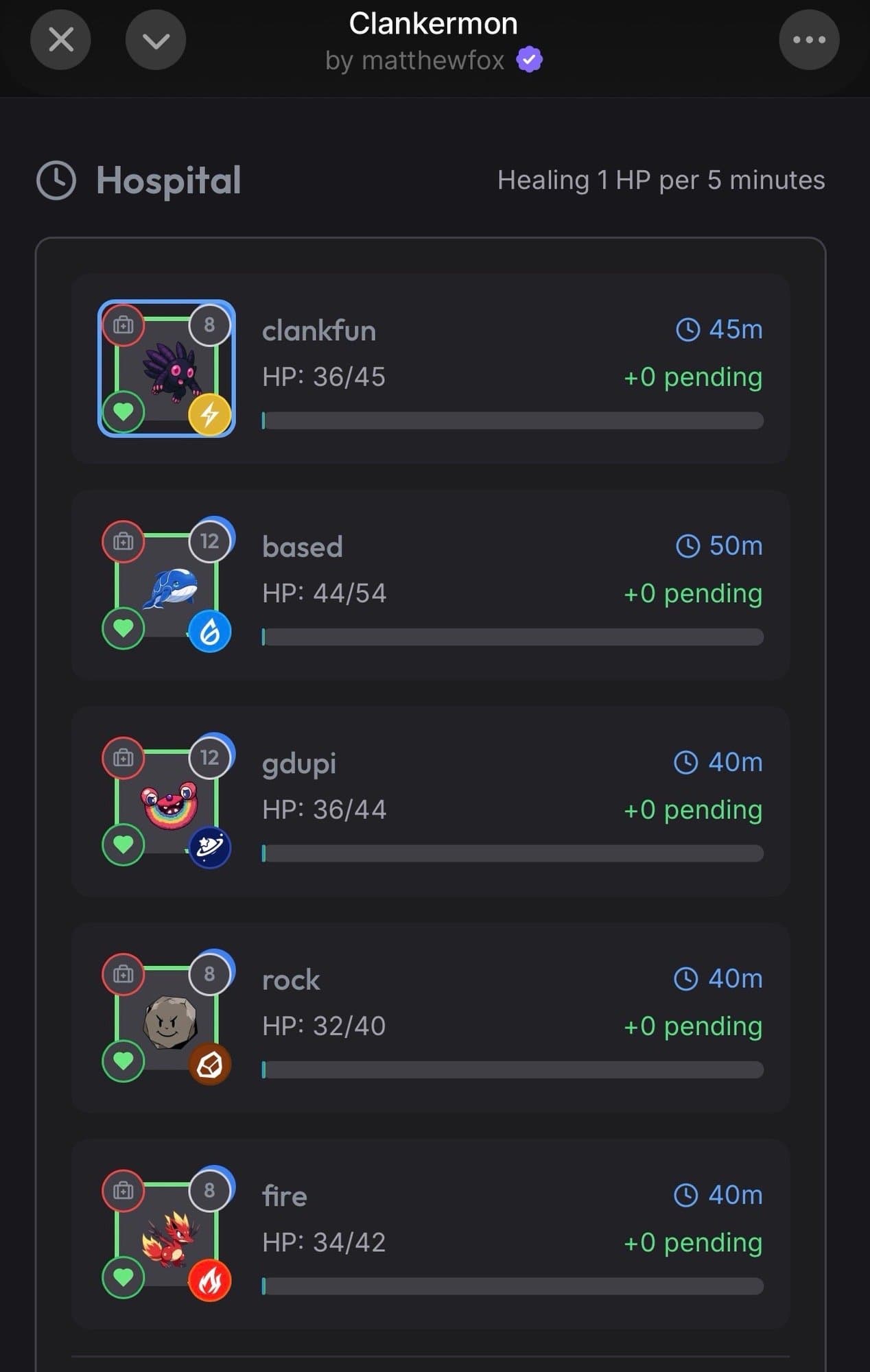Minimize the app with the chevron button
Viewport: 870px width, 1372px height.
click(x=156, y=40)
